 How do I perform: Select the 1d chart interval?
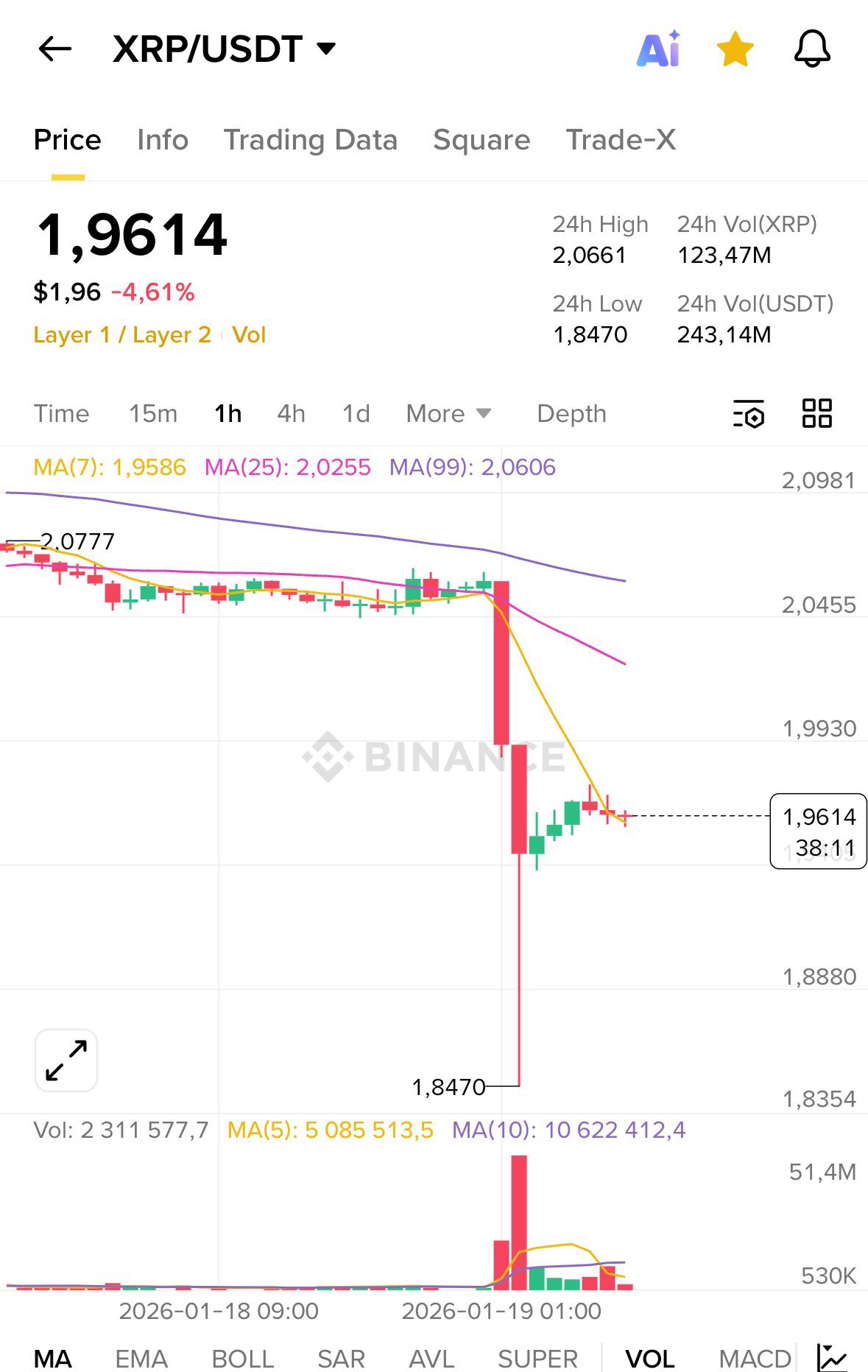pos(356,414)
